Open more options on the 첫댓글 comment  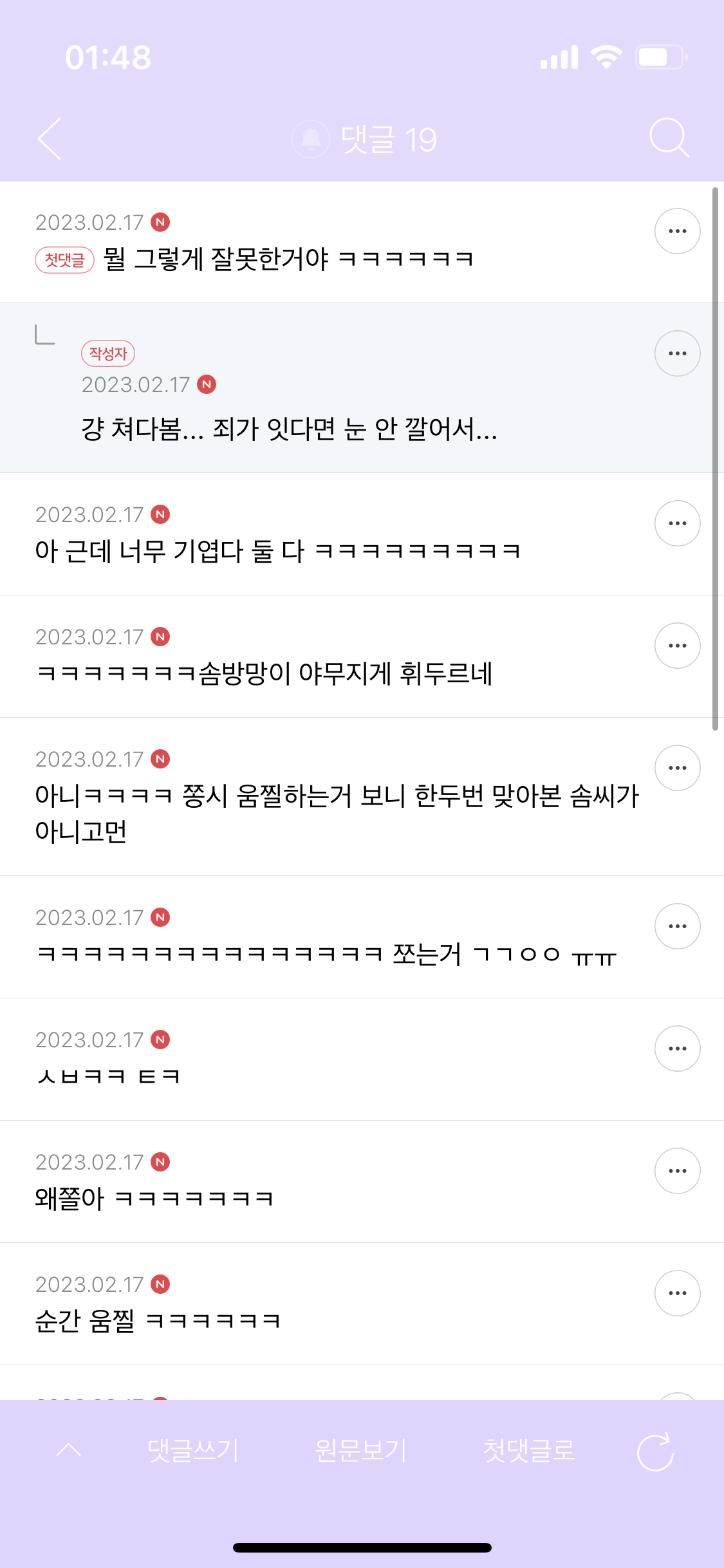click(677, 230)
